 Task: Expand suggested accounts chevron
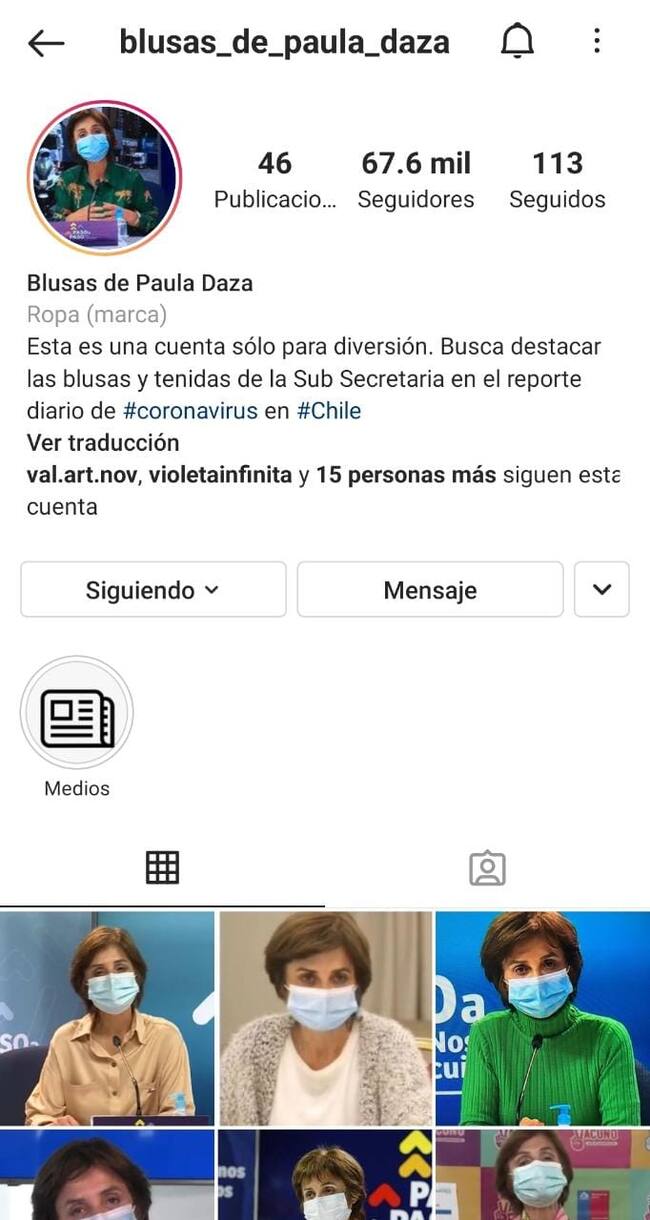pyautogui.click(x=602, y=590)
